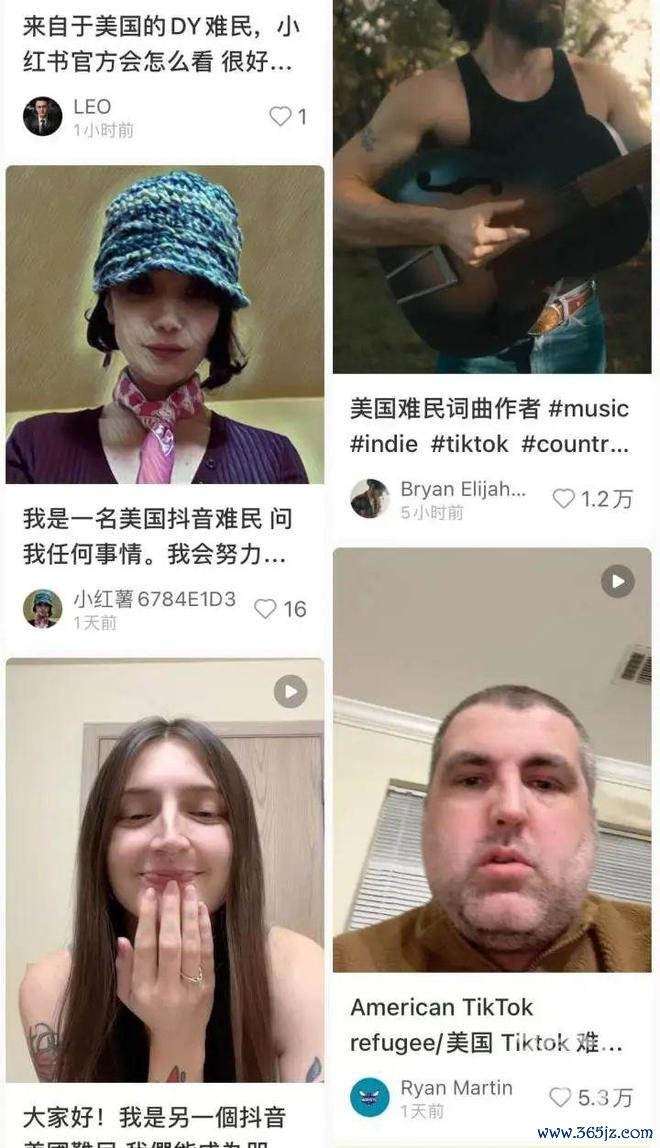Open Bryan Elijah's profile

tap(370, 498)
